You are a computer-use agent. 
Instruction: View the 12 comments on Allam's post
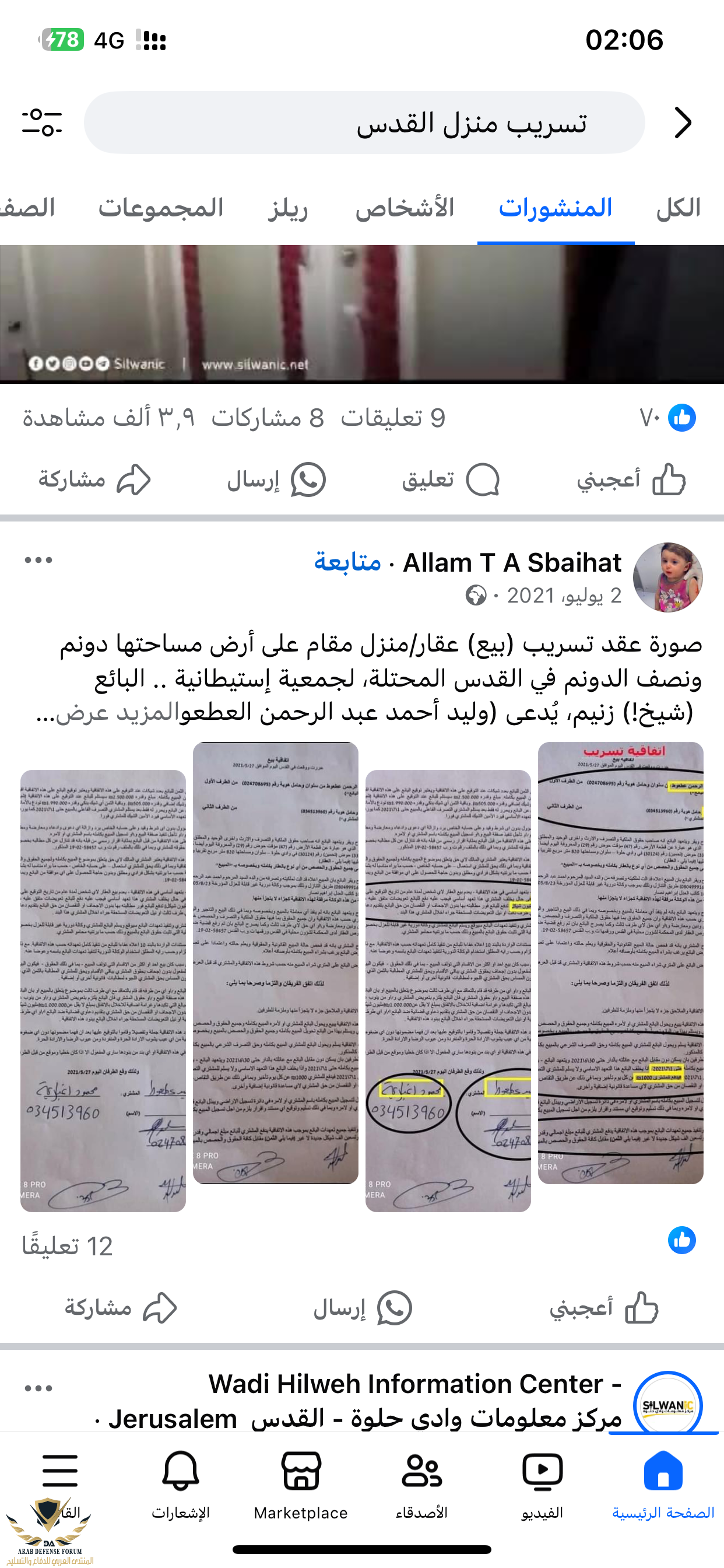click(68, 1246)
